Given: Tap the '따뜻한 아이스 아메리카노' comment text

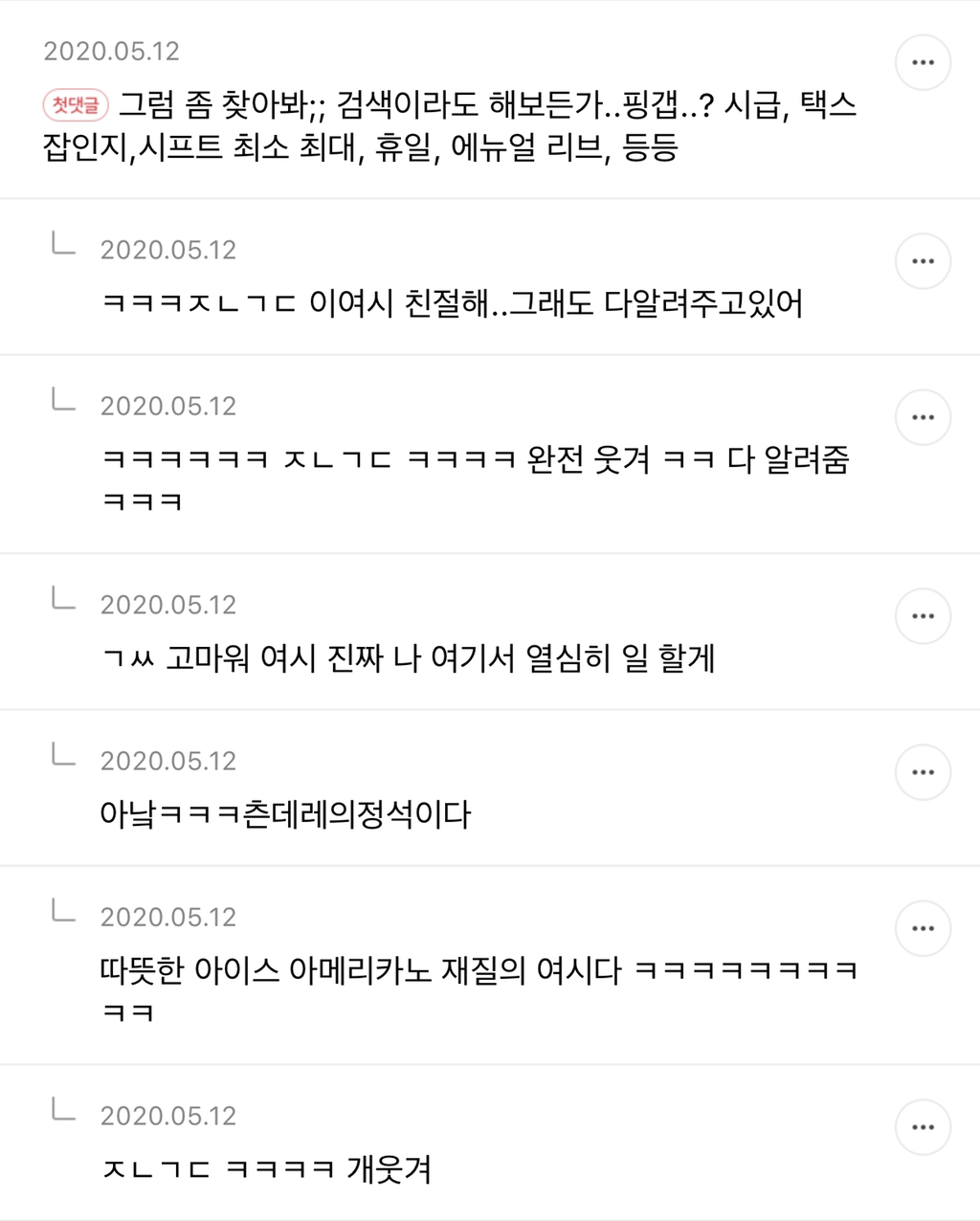Looking at the screenshot, I should 479,969.
